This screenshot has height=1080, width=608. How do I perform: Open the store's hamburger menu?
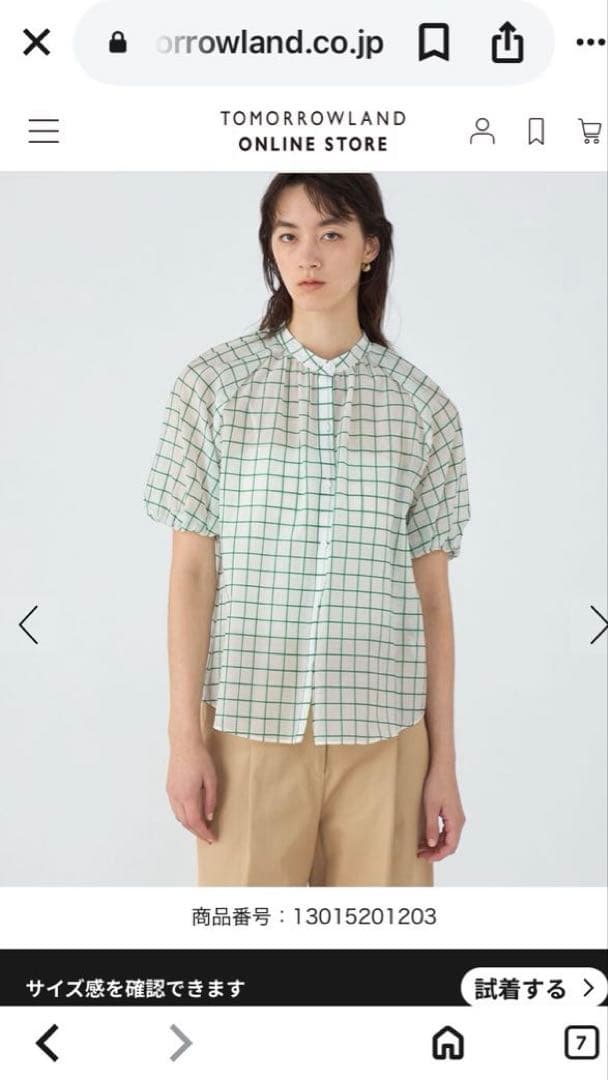[x=44, y=131]
